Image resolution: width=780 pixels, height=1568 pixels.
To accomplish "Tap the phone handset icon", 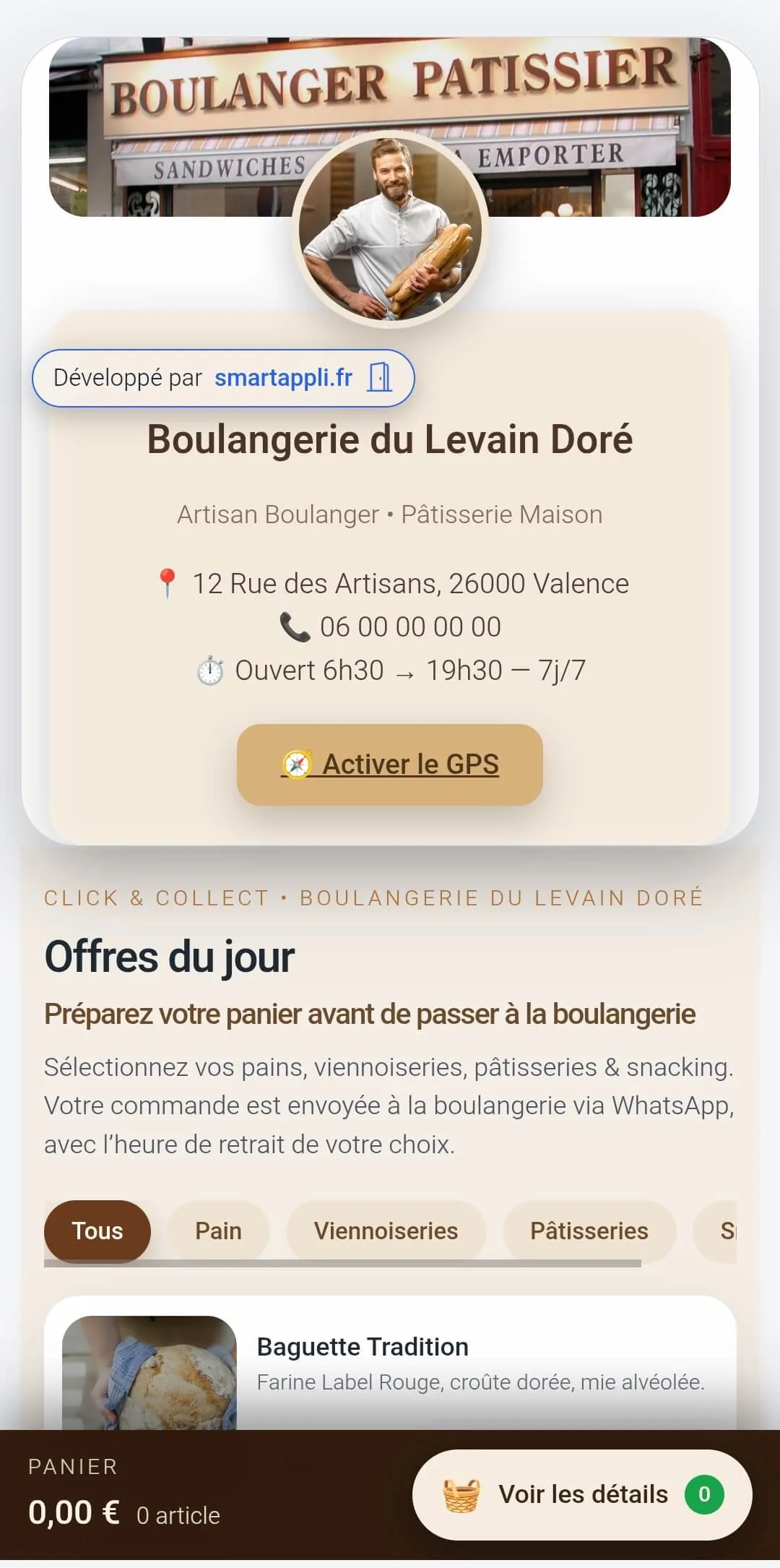I will coord(296,626).
